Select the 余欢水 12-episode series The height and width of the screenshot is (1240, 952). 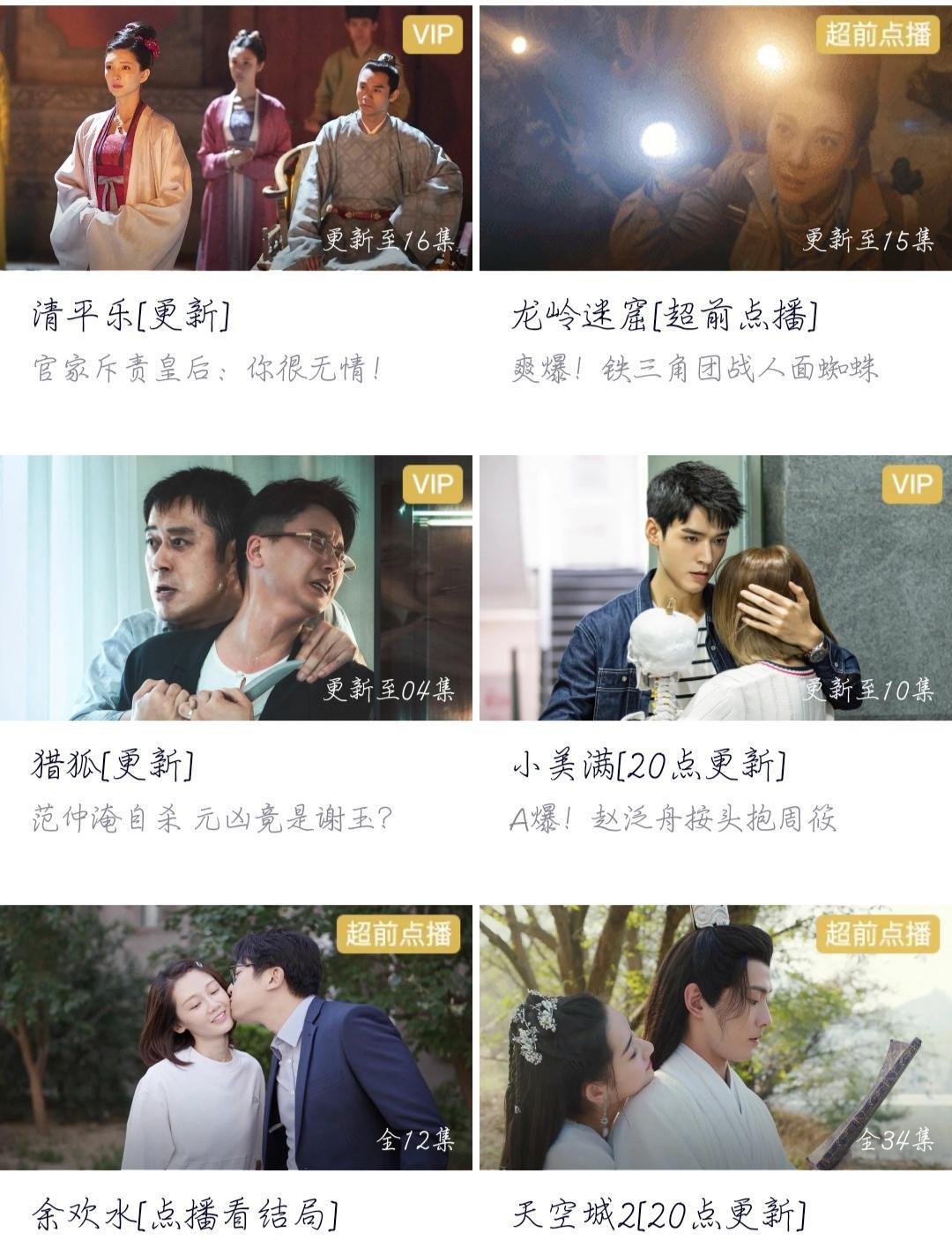pos(236,1037)
